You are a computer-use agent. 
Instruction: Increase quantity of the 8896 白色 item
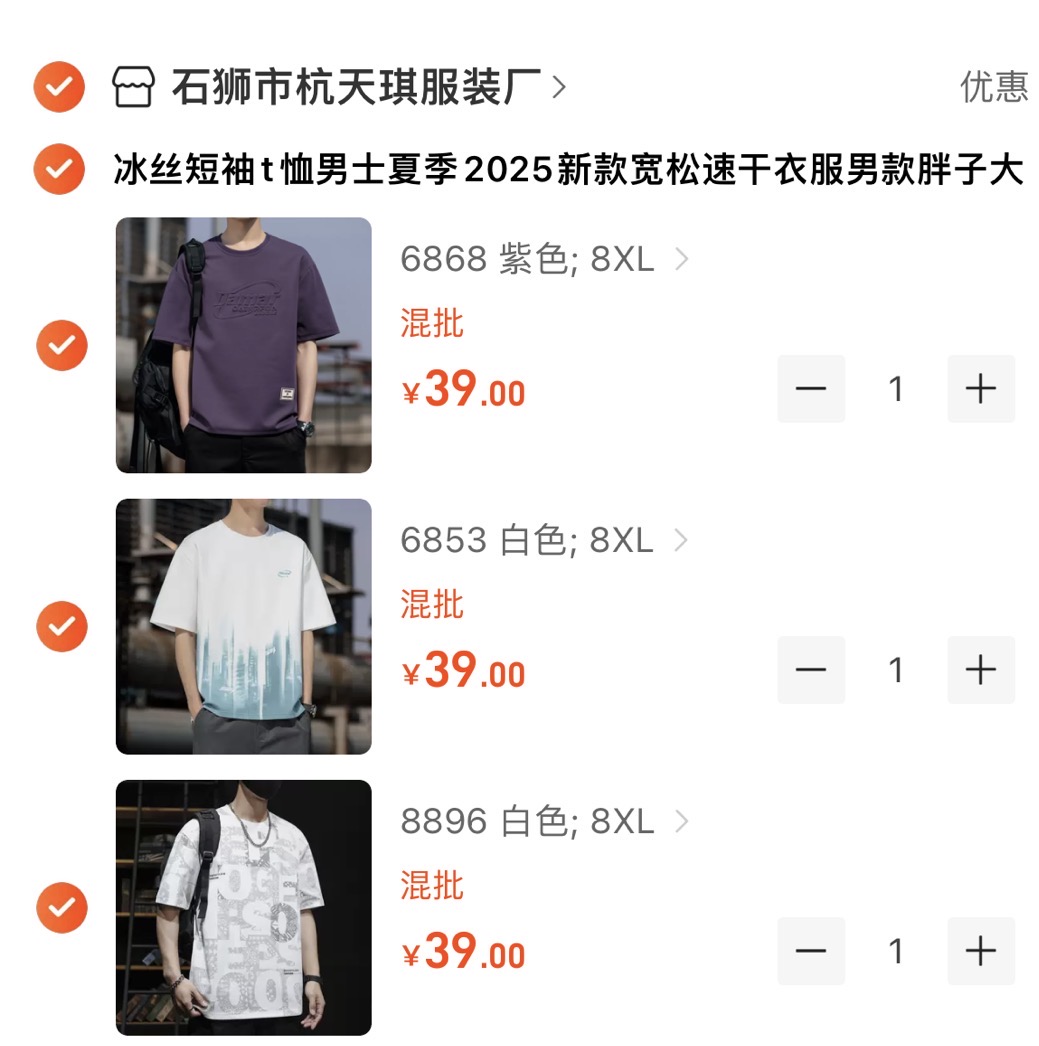pos(981,951)
